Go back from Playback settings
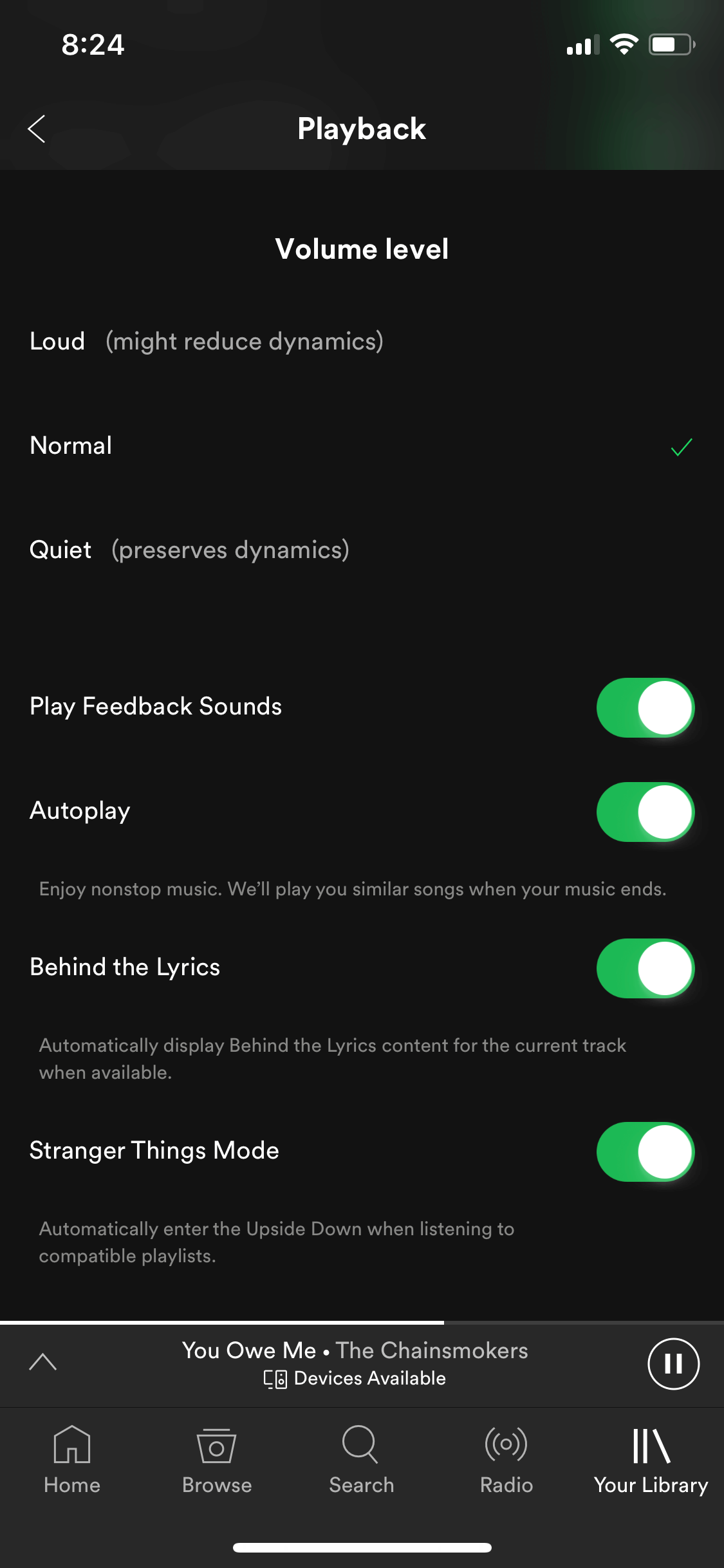724x1568 pixels. coord(37,129)
